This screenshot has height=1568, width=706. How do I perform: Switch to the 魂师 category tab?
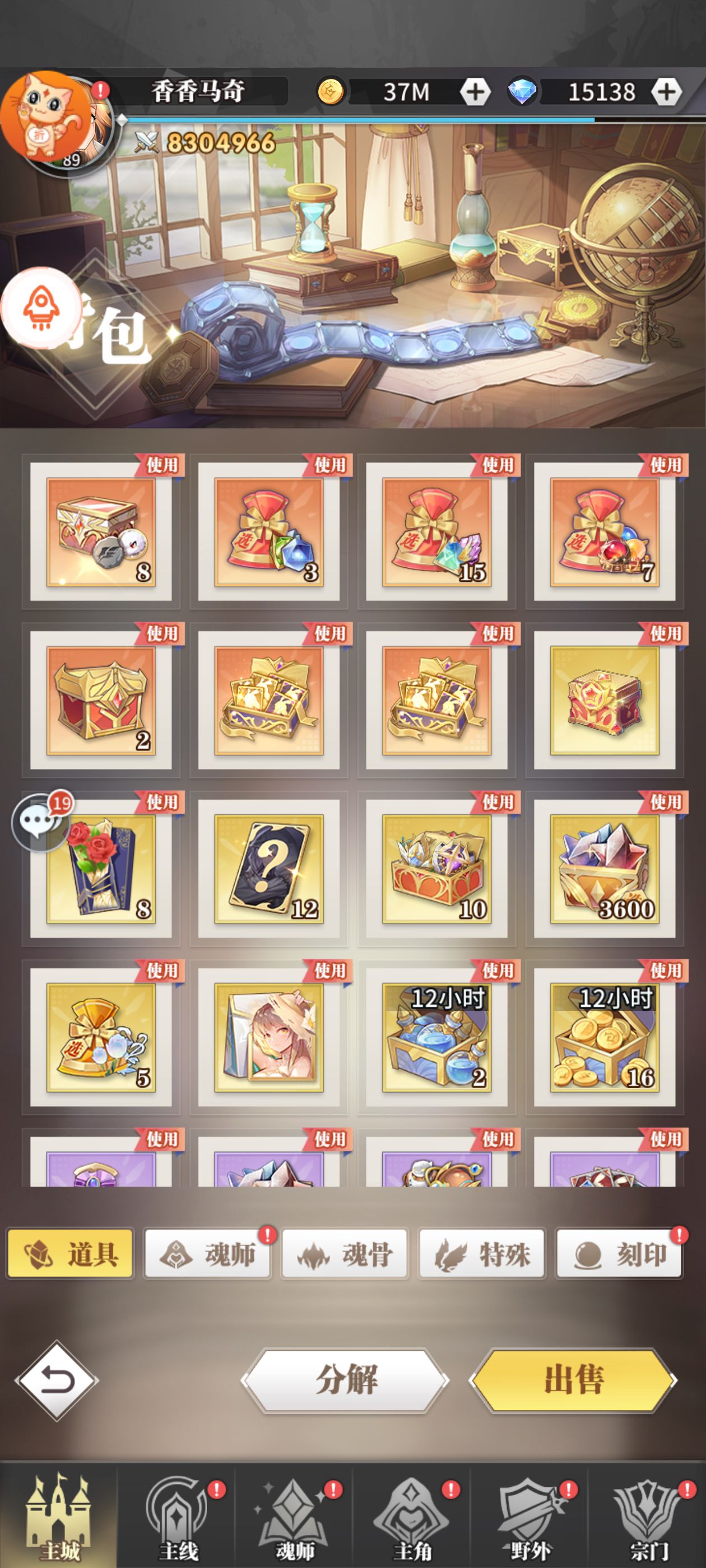click(x=208, y=1254)
